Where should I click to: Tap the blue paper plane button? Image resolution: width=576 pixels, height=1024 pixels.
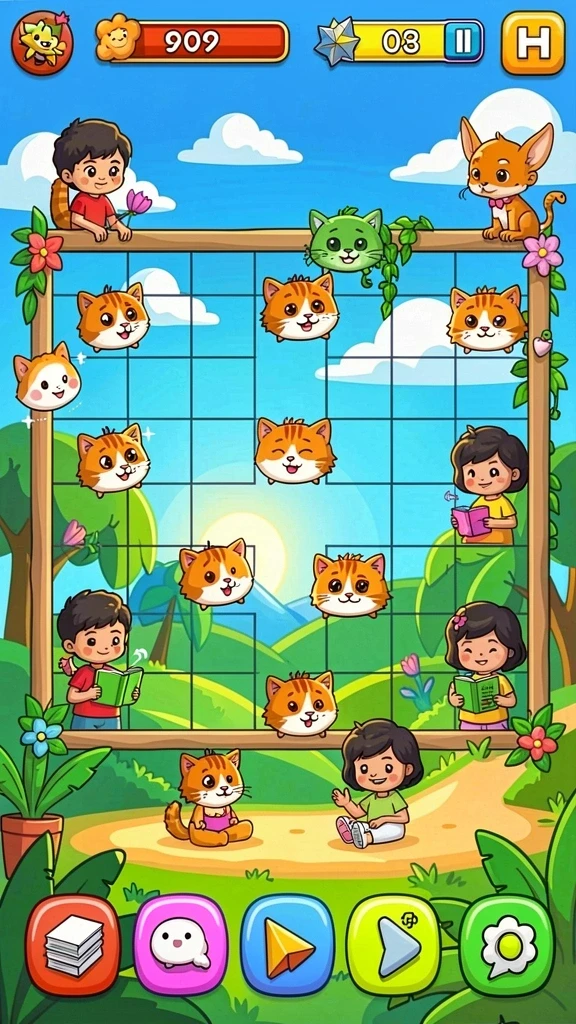click(x=287, y=944)
